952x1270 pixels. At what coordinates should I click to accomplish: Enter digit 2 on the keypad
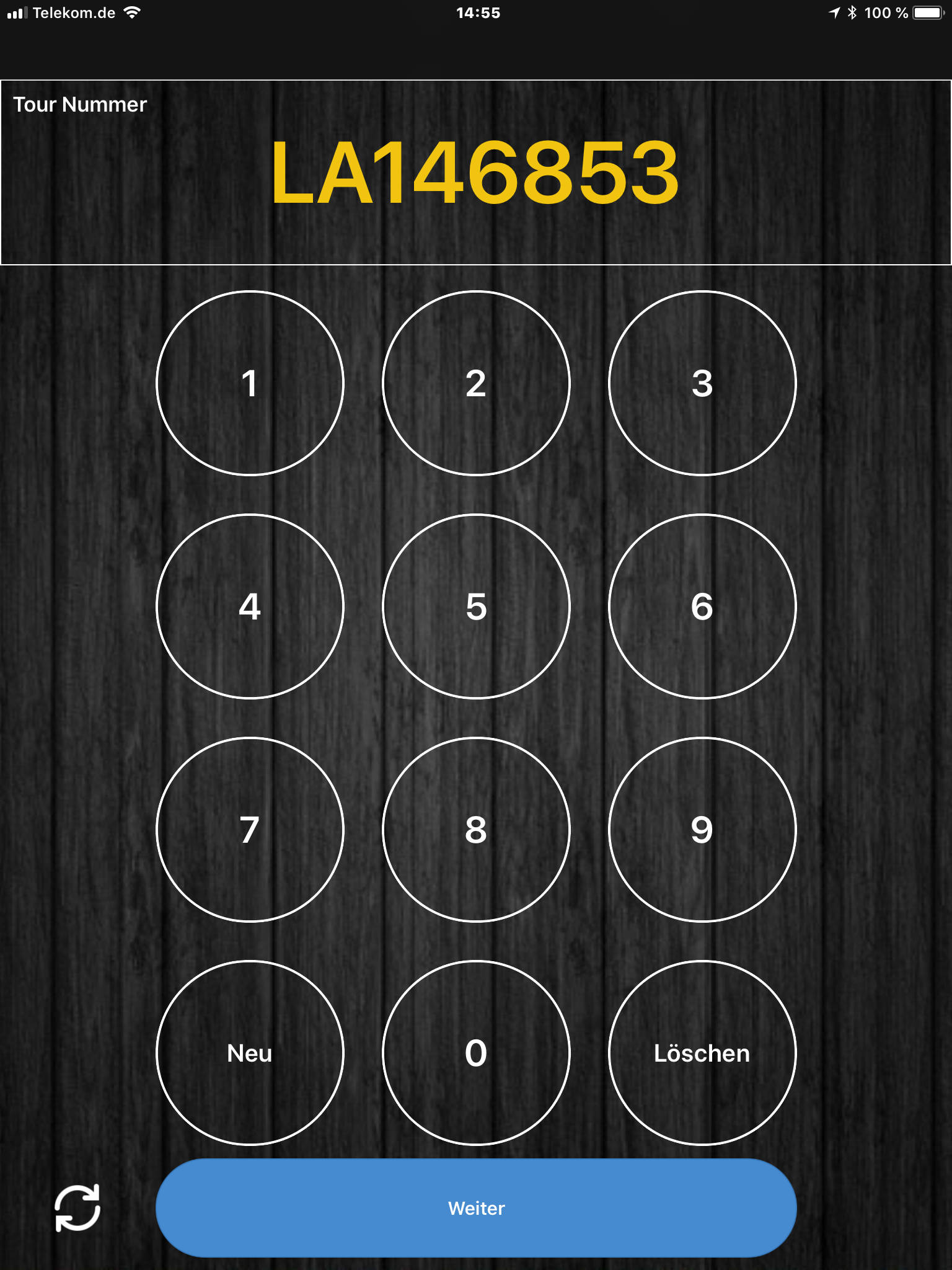(x=476, y=383)
